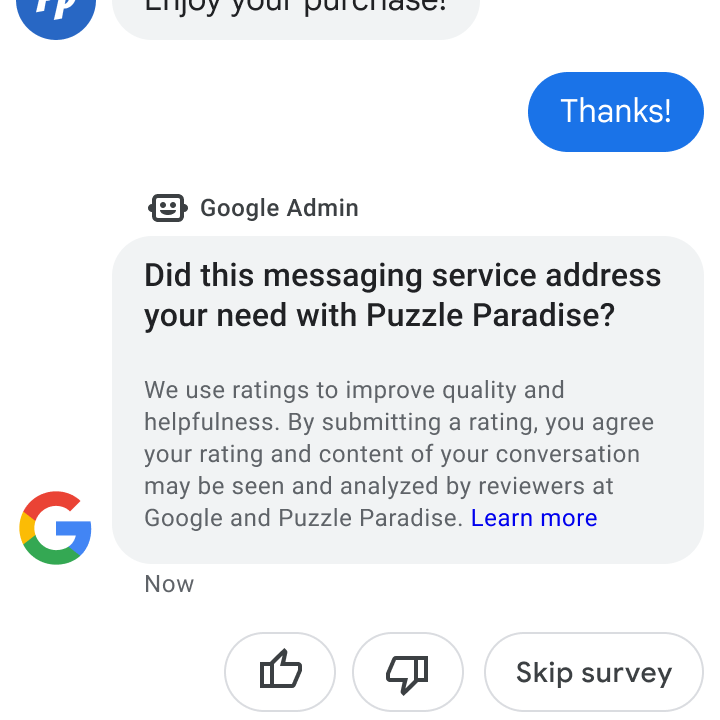The height and width of the screenshot is (720, 720).
Task: Give a thumbs down rating
Action: point(408,671)
